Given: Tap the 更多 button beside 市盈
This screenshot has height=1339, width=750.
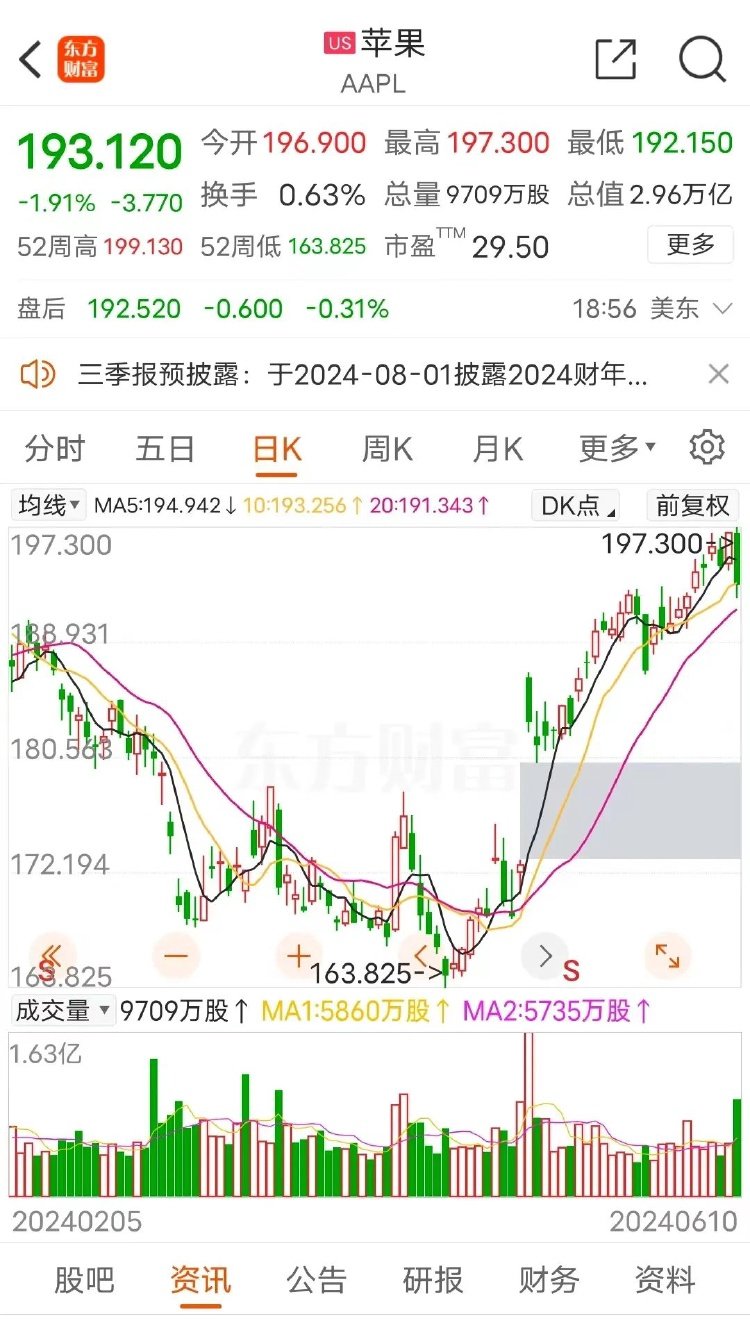Looking at the screenshot, I should [x=690, y=244].
